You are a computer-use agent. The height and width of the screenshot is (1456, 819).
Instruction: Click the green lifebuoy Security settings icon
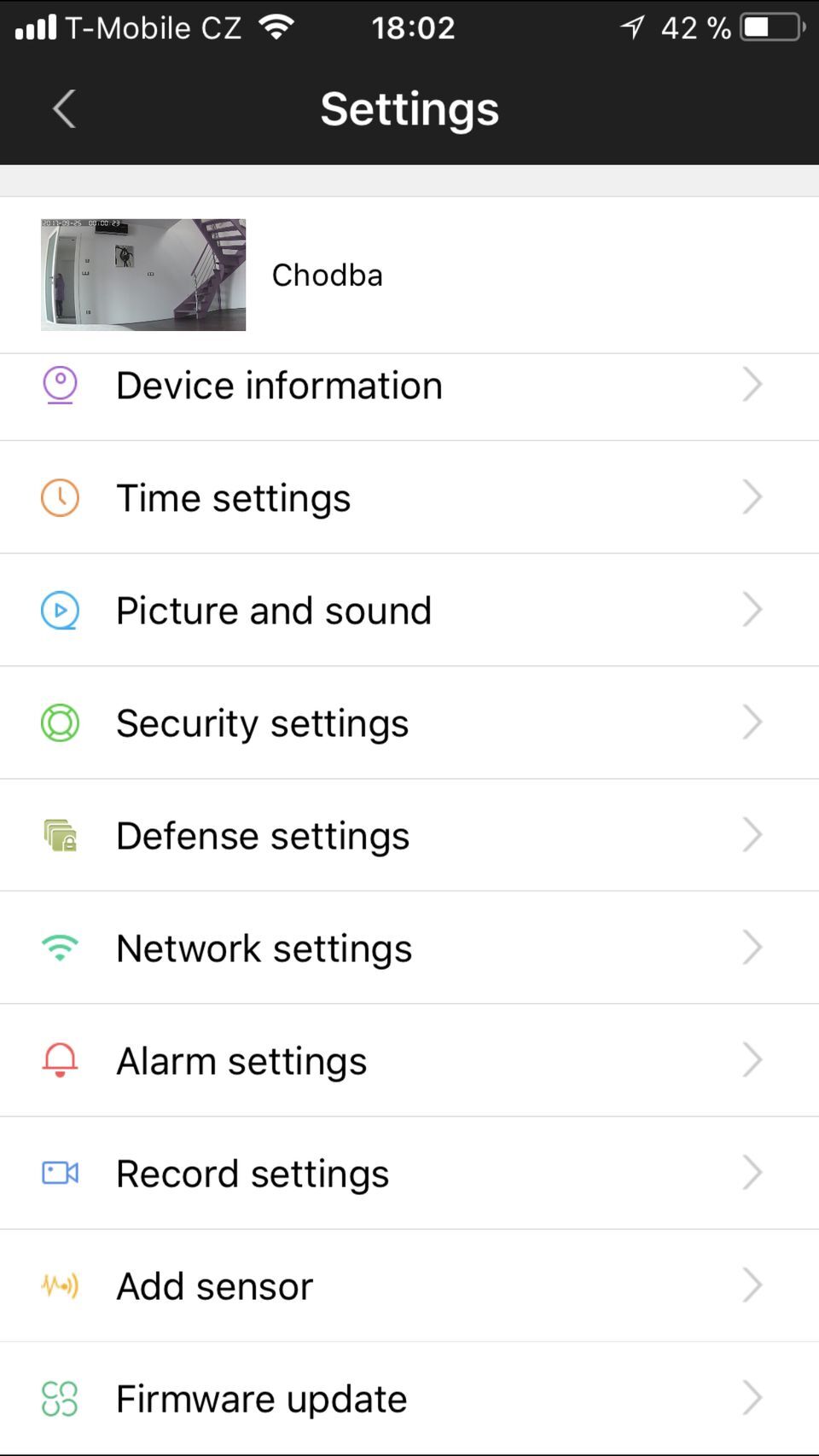tap(60, 722)
